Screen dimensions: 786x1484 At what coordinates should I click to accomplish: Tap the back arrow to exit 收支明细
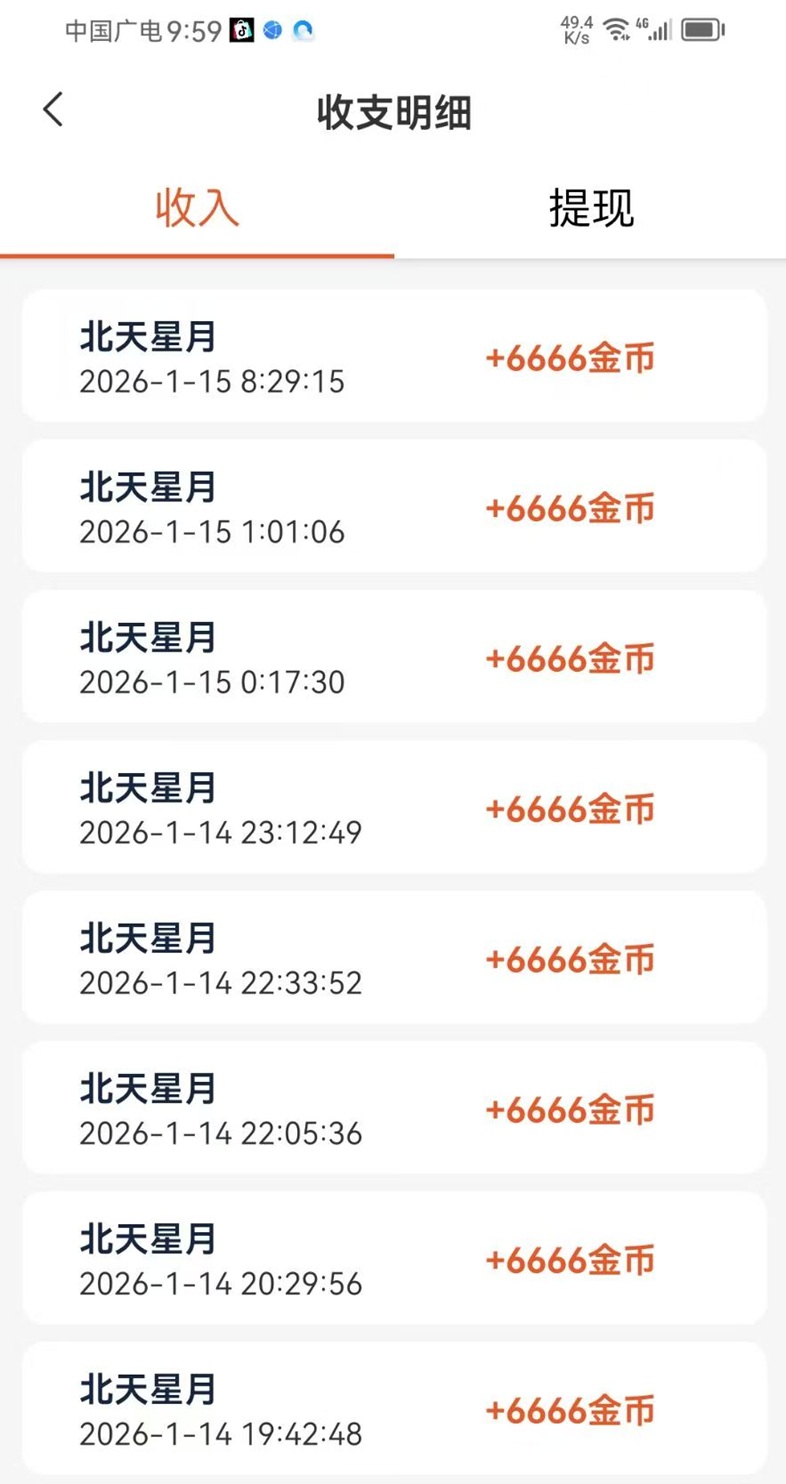(52, 110)
